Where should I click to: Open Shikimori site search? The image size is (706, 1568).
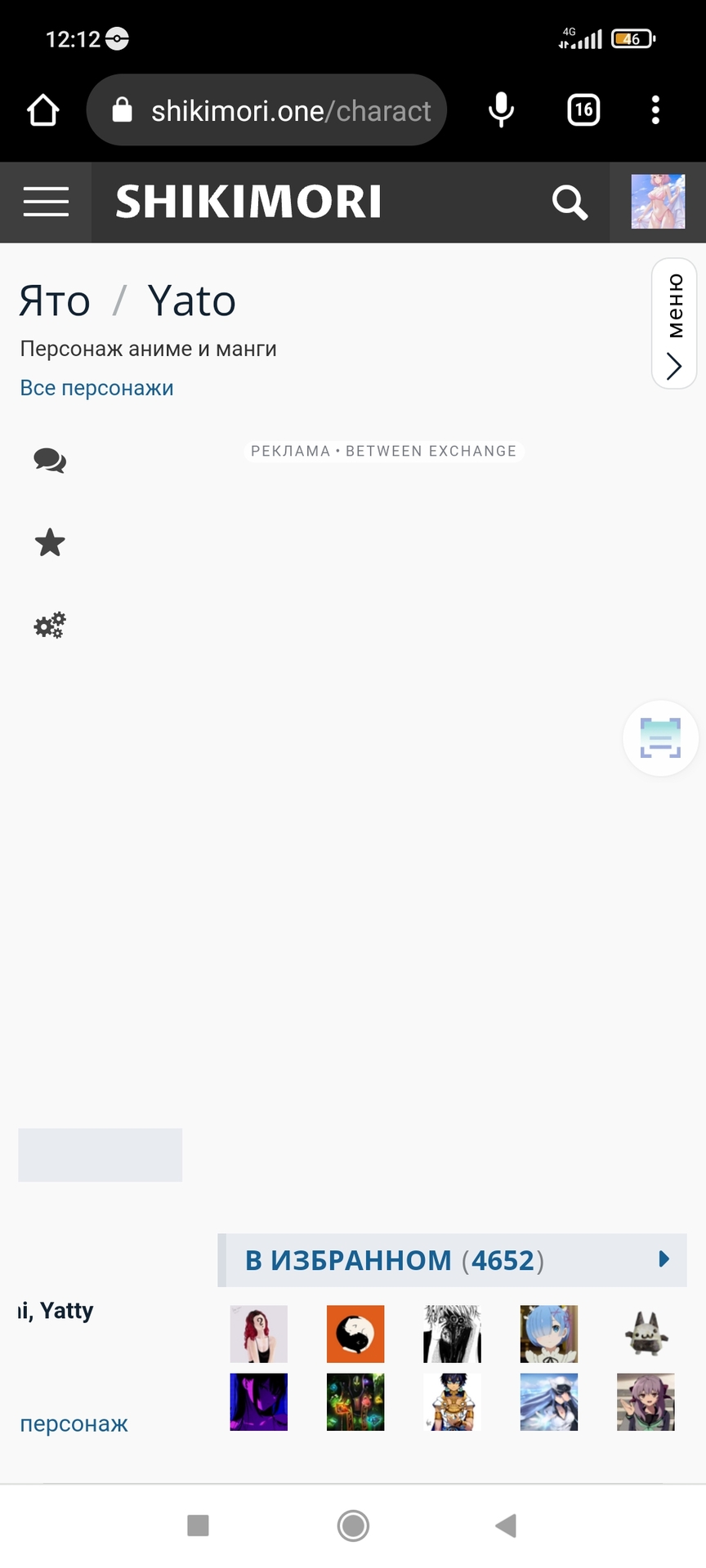pyautogui.click(x=570, y=202)
